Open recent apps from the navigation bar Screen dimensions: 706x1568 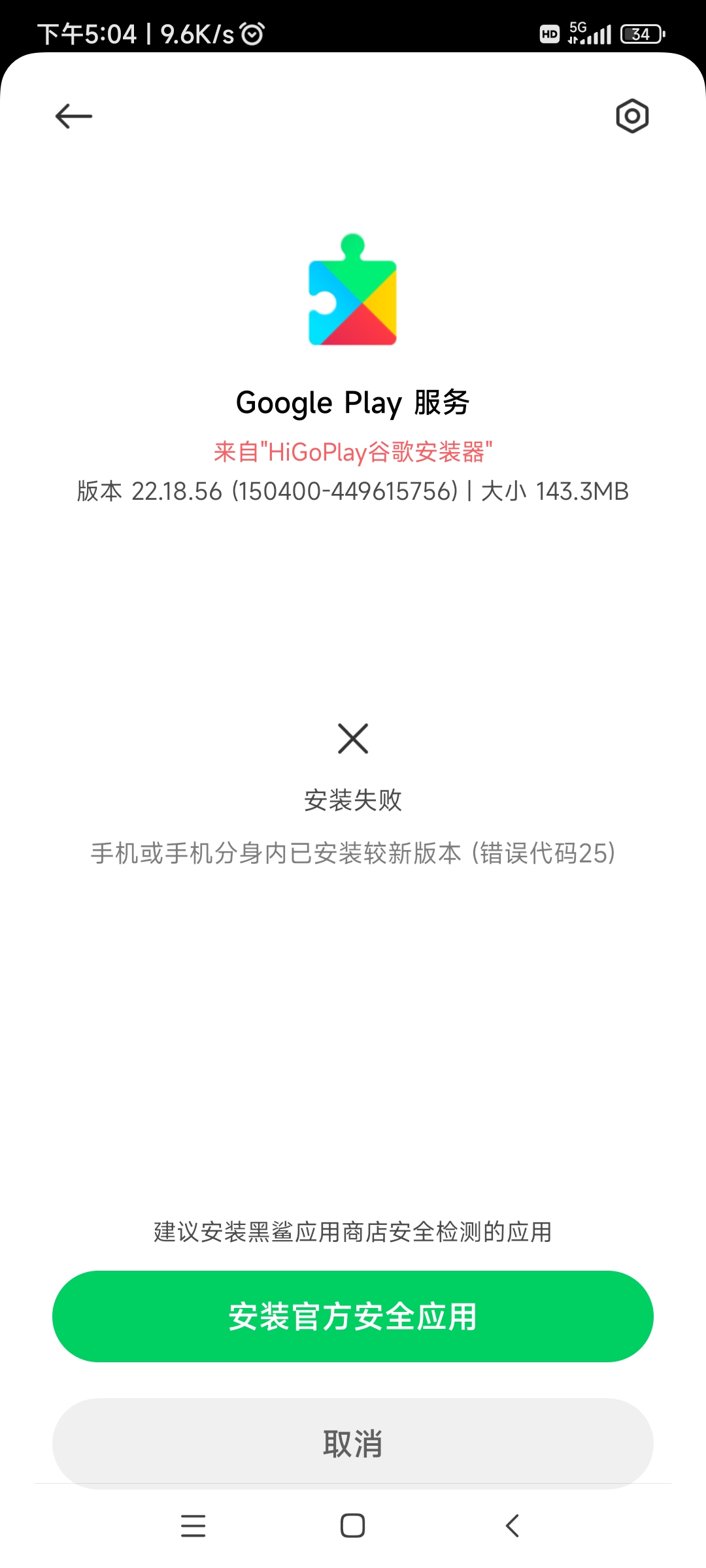[193, 1526]
